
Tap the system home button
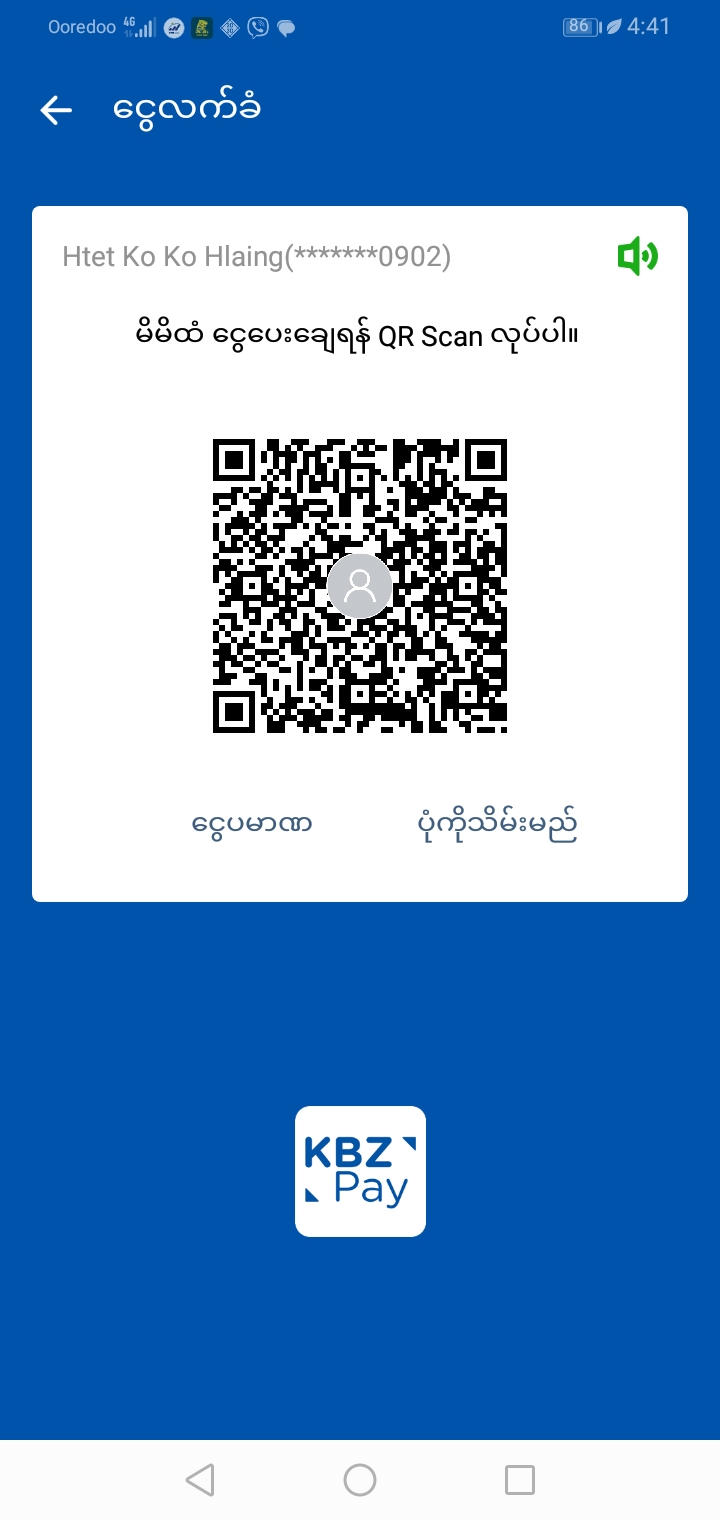point(360,1480)
